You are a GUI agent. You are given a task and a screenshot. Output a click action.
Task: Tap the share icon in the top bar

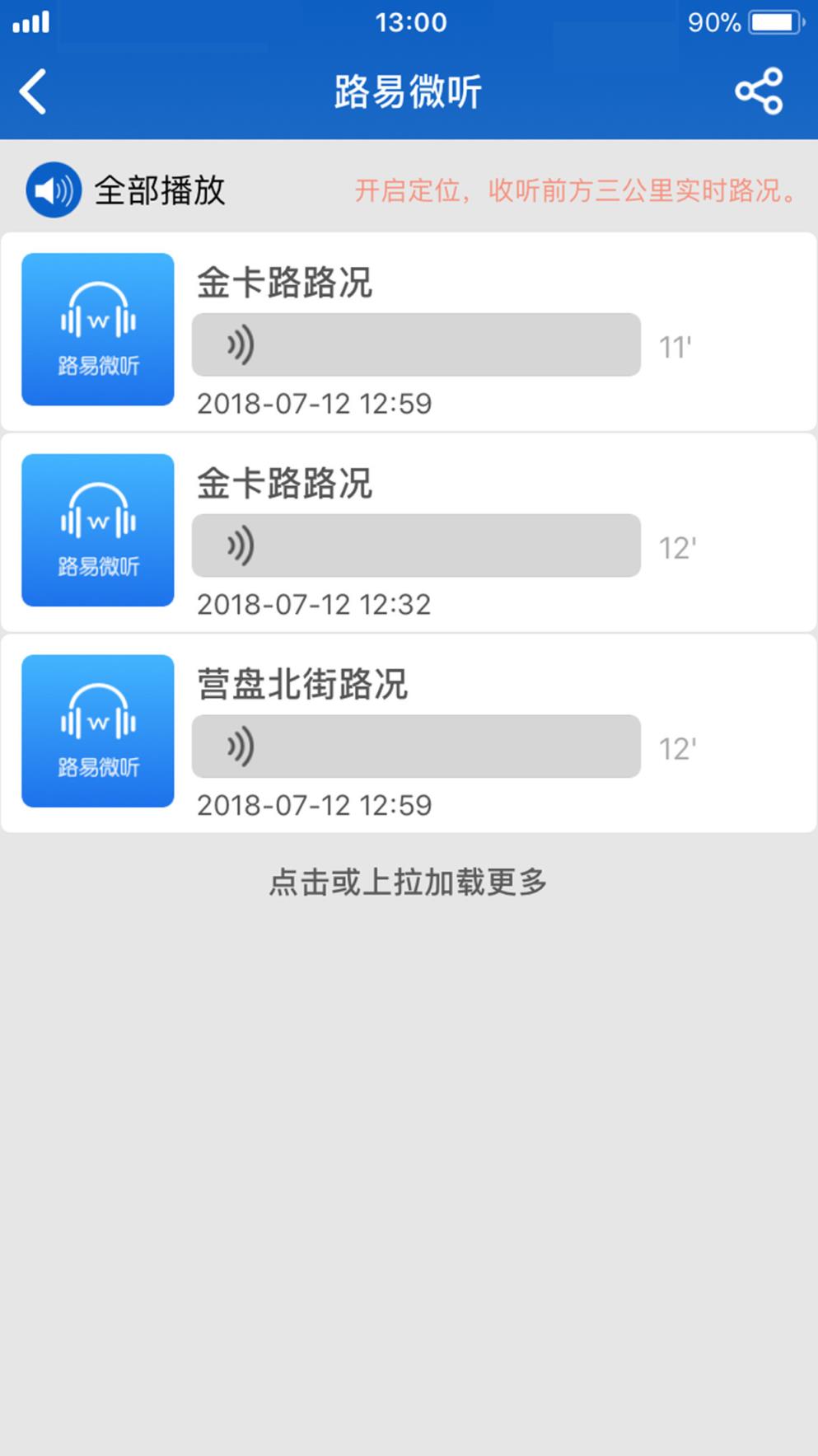click(760, 91)
